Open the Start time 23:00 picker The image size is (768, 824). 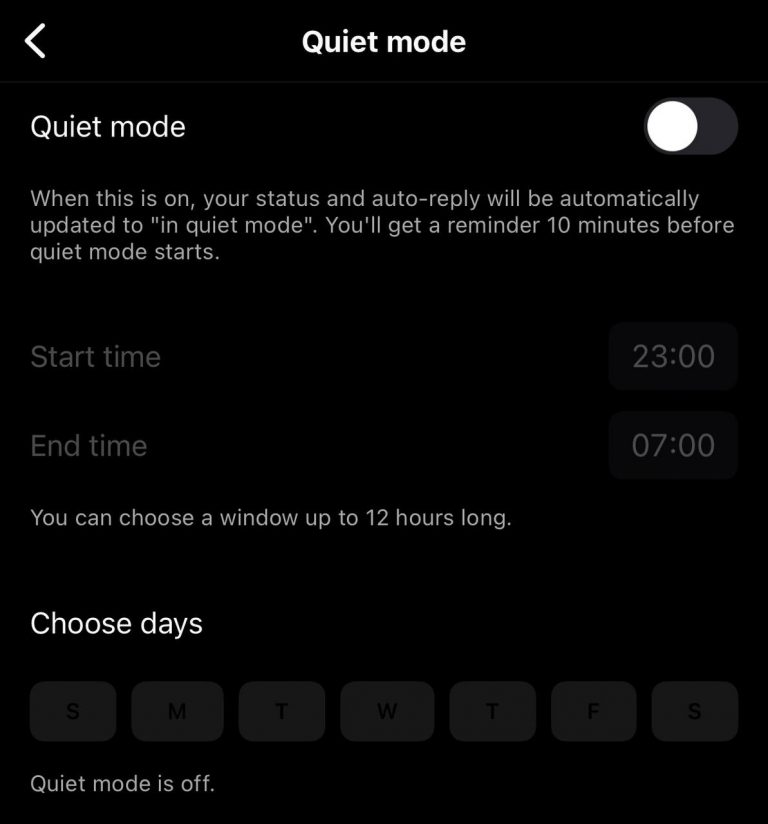click(x=673, y=356)
